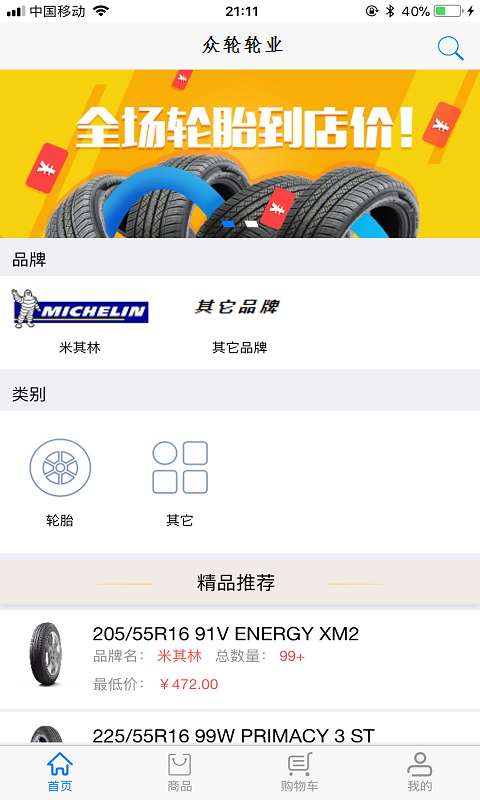Switch to the 商品 products tab

coord(180,772)
